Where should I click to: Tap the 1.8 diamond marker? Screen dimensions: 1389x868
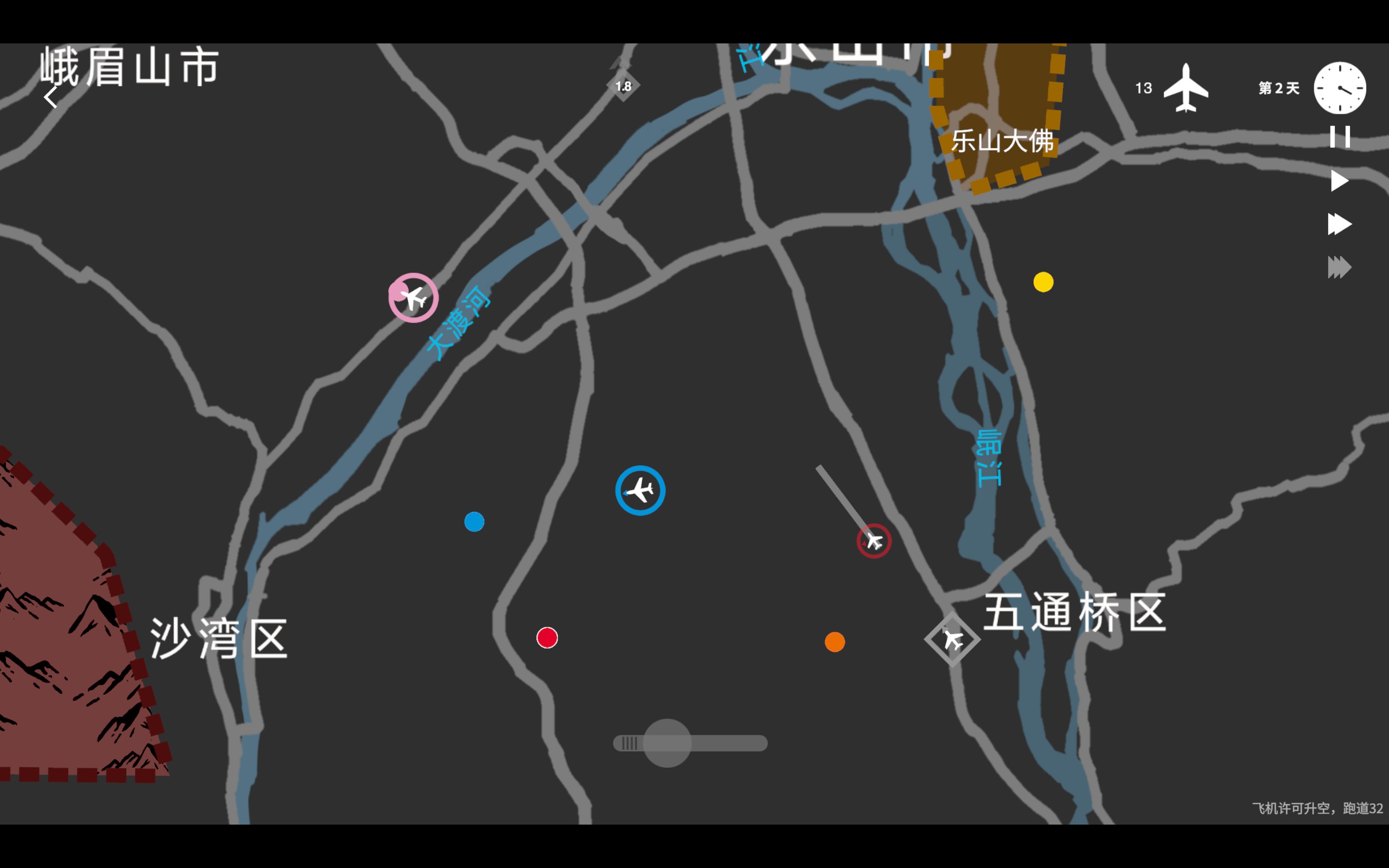623,86
